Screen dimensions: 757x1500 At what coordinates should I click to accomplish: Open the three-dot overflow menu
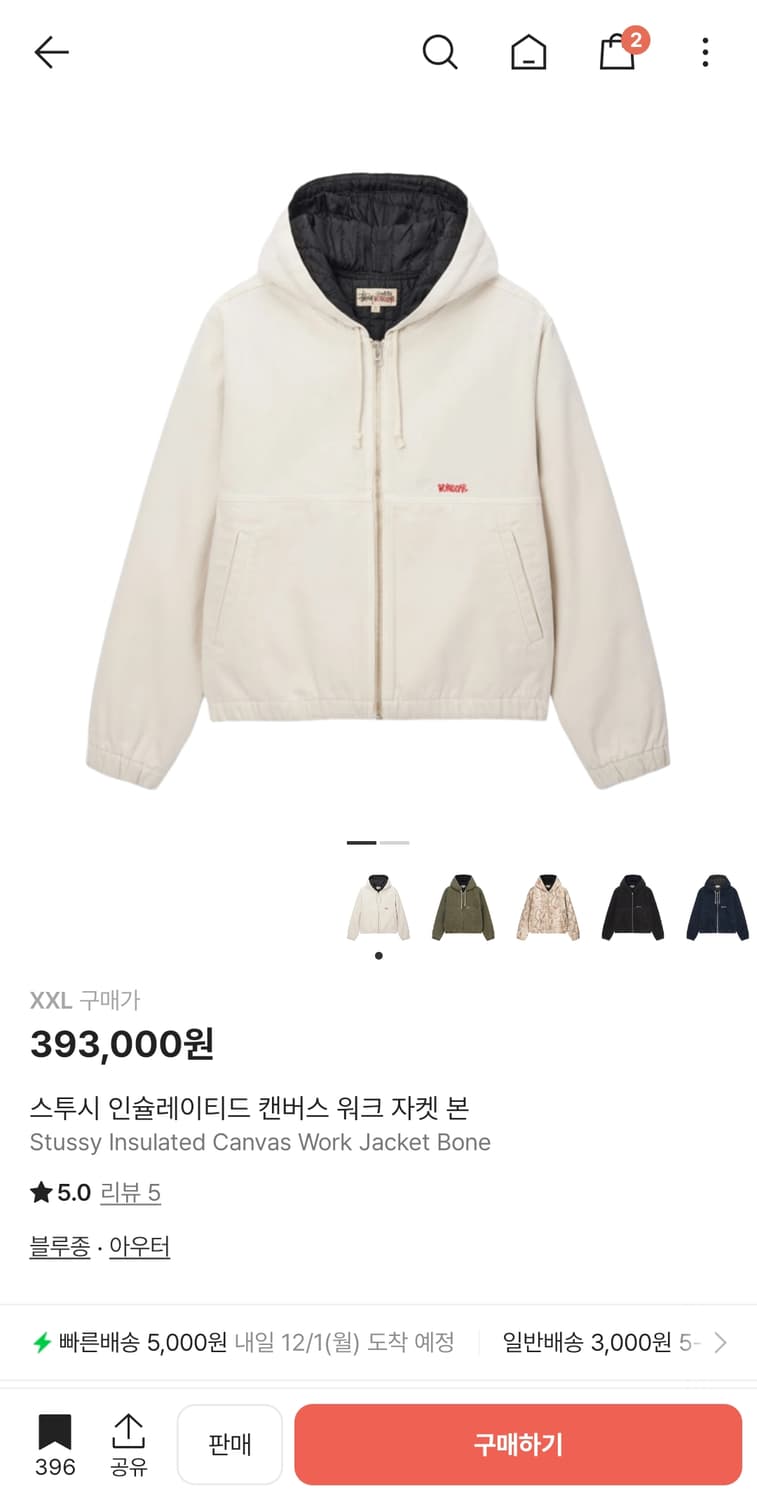[705, 52]
